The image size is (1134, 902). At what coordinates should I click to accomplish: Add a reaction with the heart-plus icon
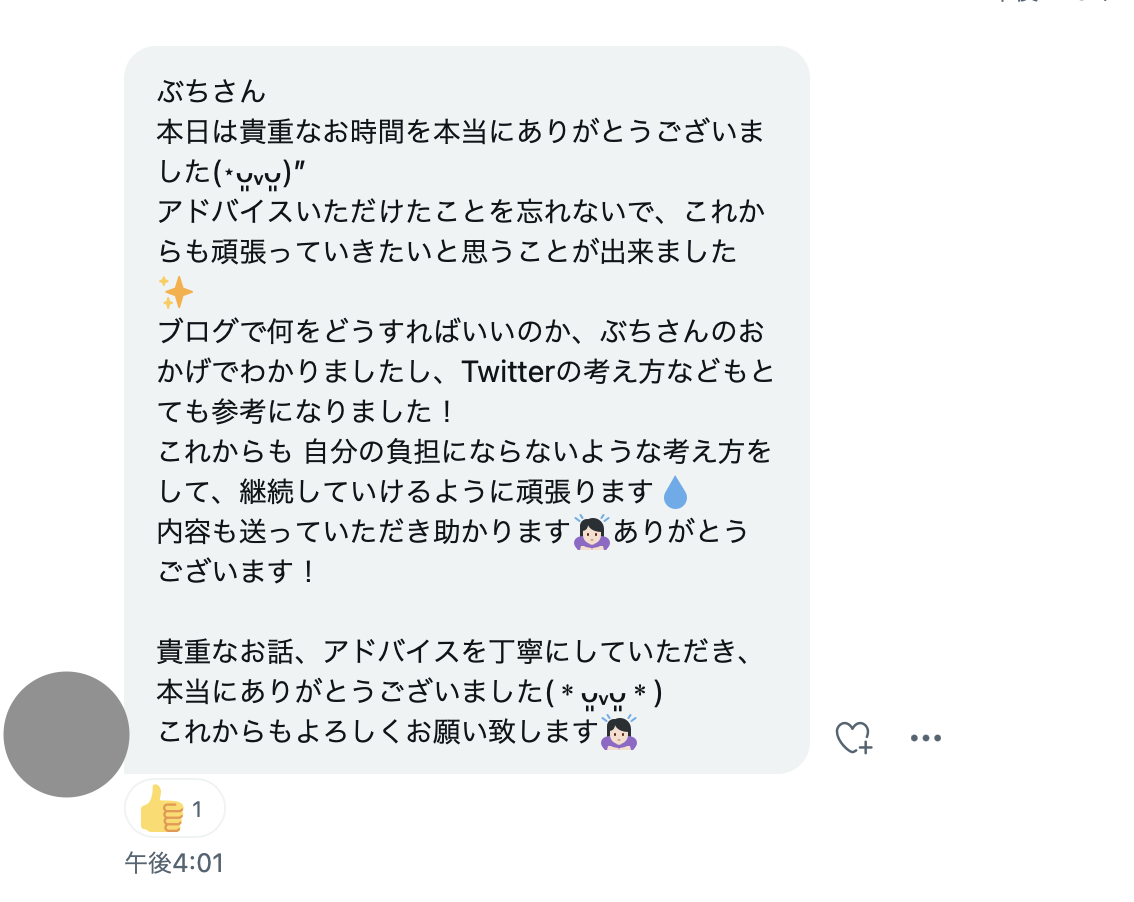853,738
